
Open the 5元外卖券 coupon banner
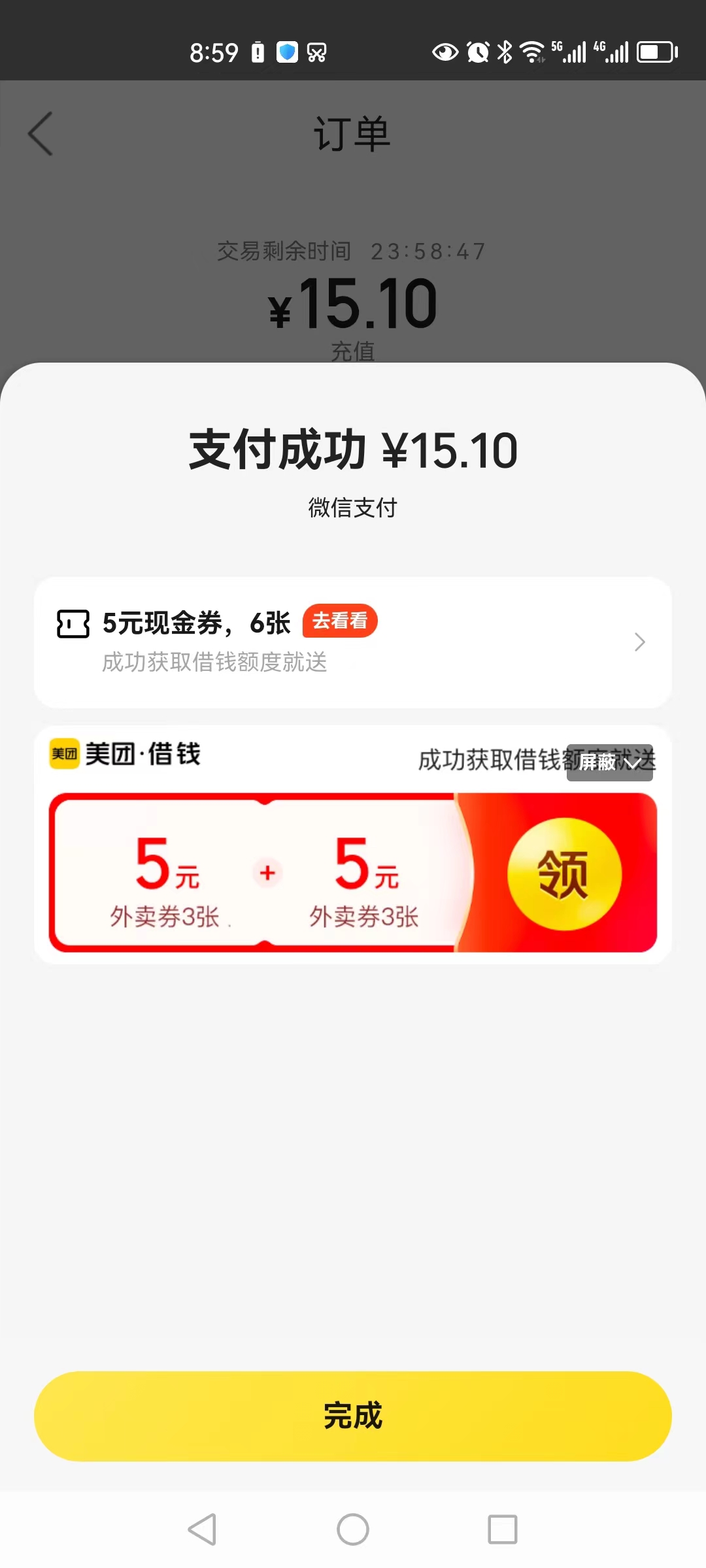point(353,873)
